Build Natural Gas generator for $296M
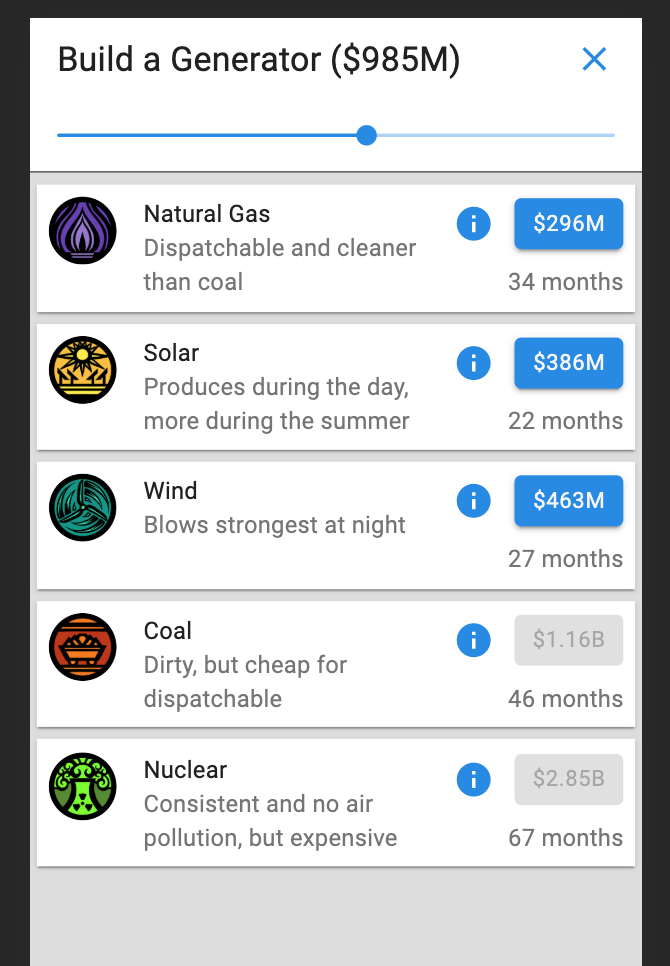This screenshot has width=670, height=966. (x=568, y=223)
